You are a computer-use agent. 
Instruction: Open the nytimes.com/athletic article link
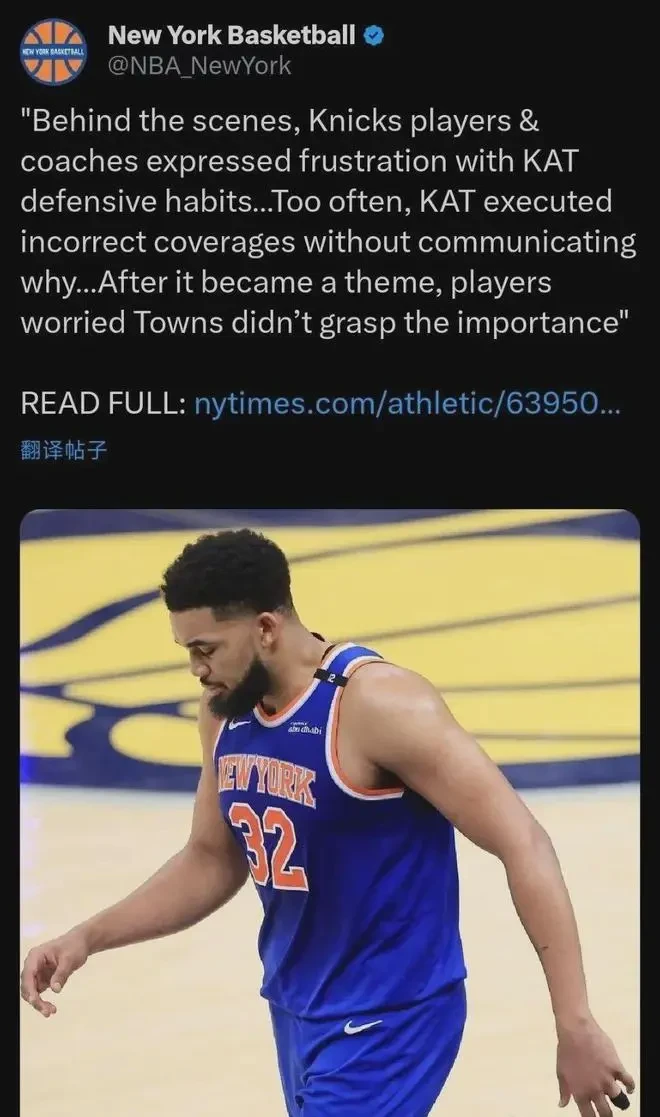coord(407,403)
